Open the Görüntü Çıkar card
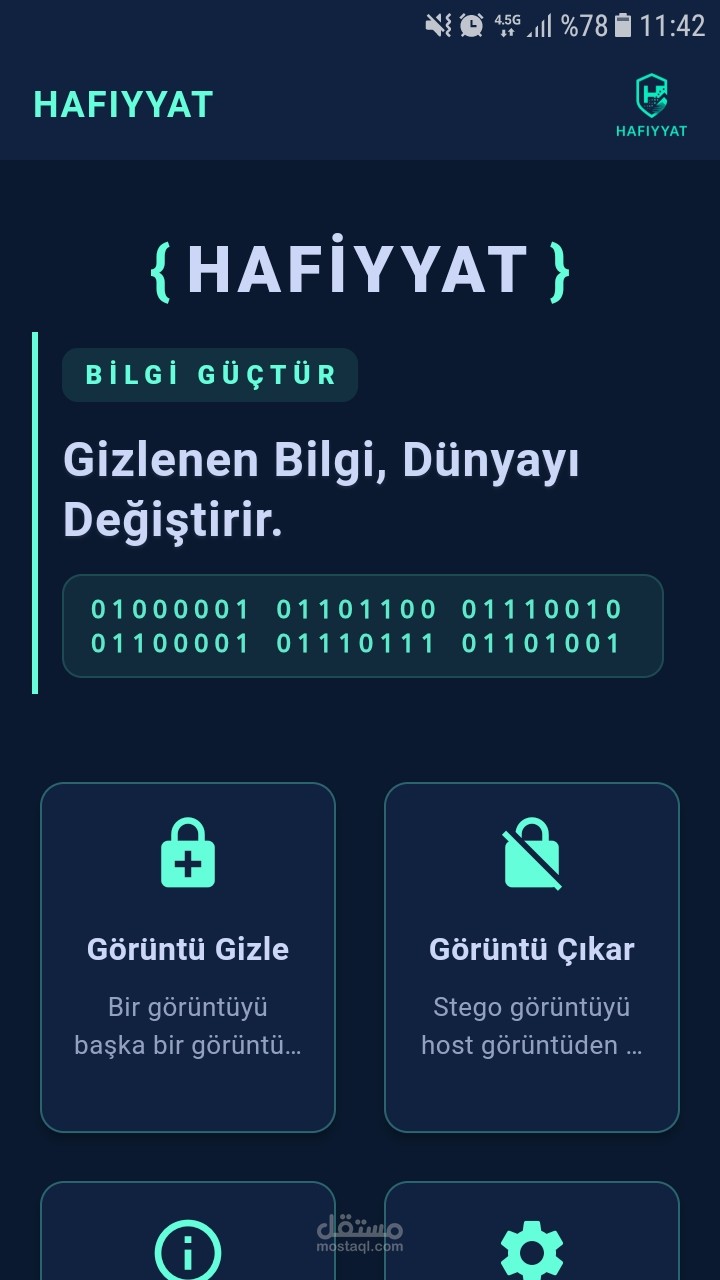This screenshot has width=720, height=1280. 532,957
